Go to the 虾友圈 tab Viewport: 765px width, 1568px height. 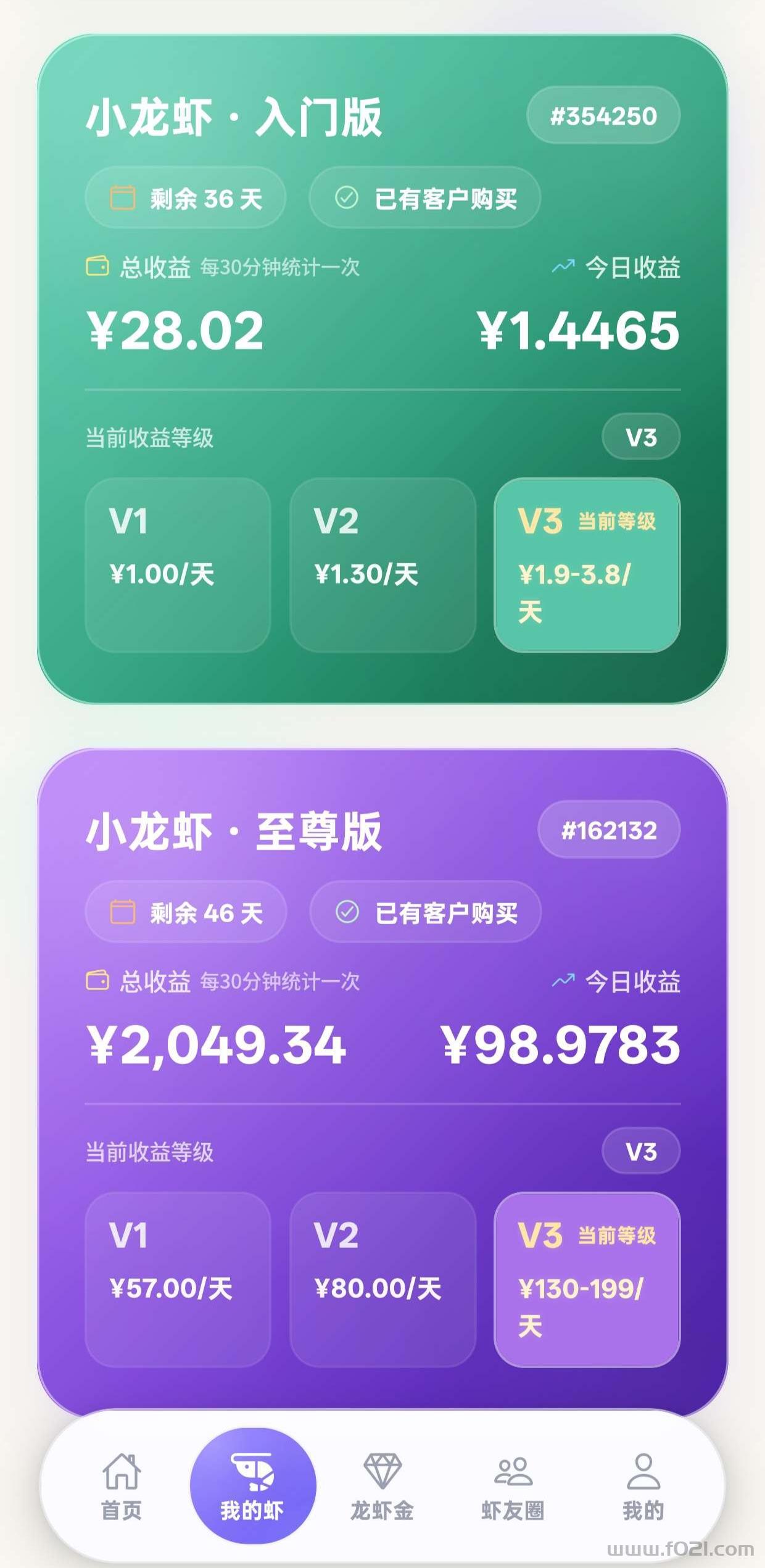pyautogui.click(x=513, y=1485)
